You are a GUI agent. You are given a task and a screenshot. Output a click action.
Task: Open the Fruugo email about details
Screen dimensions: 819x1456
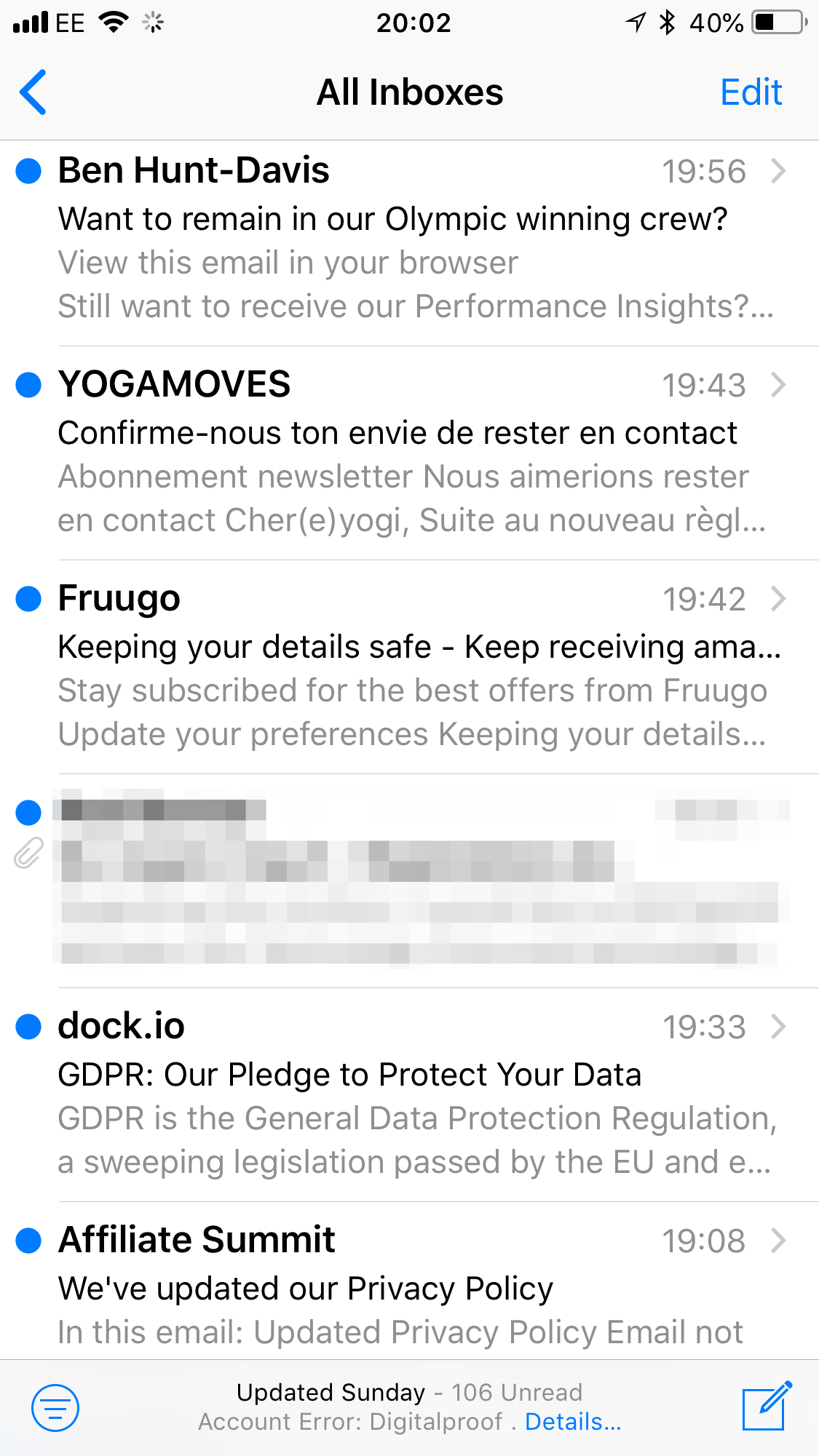tap(409, 667)
